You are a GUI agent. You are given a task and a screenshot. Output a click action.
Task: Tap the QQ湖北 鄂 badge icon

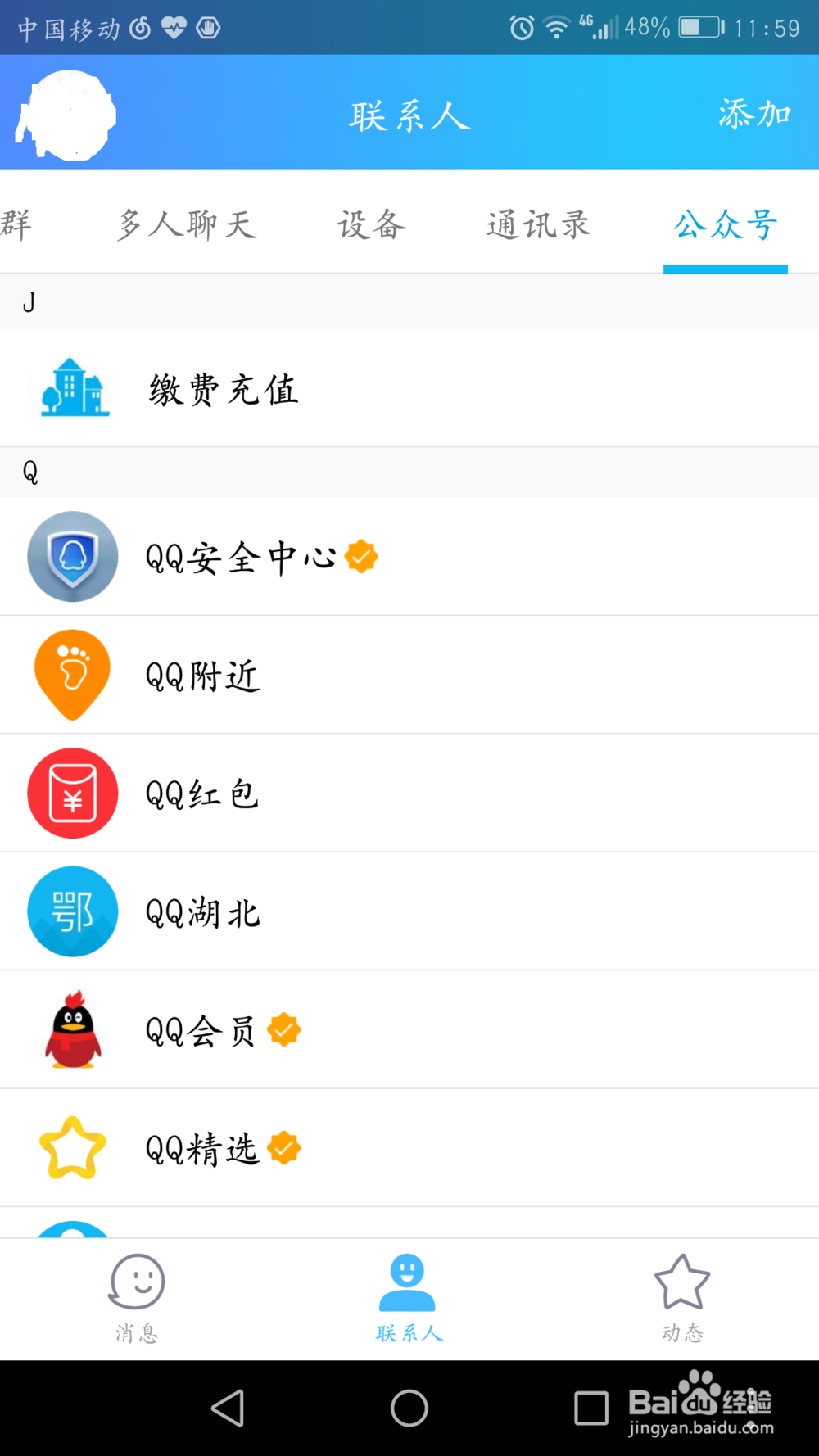coord(72,911)
